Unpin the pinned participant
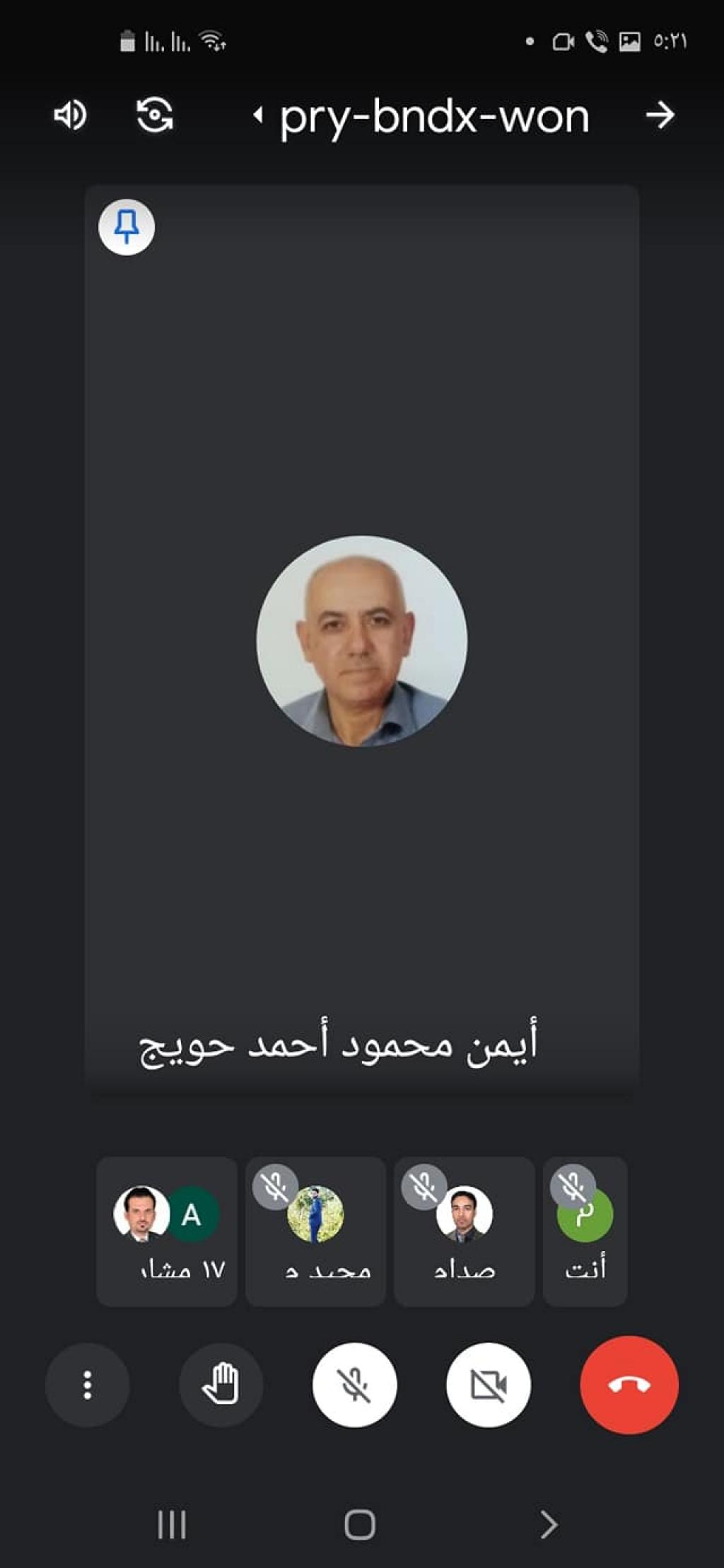 [x=127, y=228]
